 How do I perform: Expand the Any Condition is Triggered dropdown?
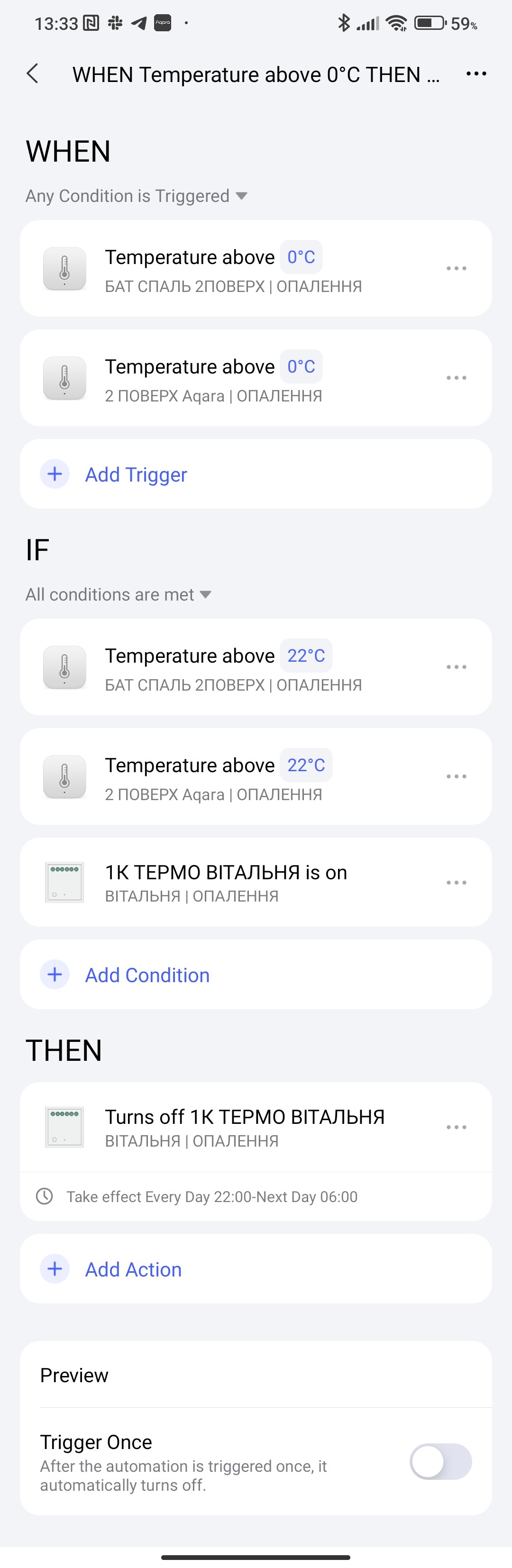137,196
